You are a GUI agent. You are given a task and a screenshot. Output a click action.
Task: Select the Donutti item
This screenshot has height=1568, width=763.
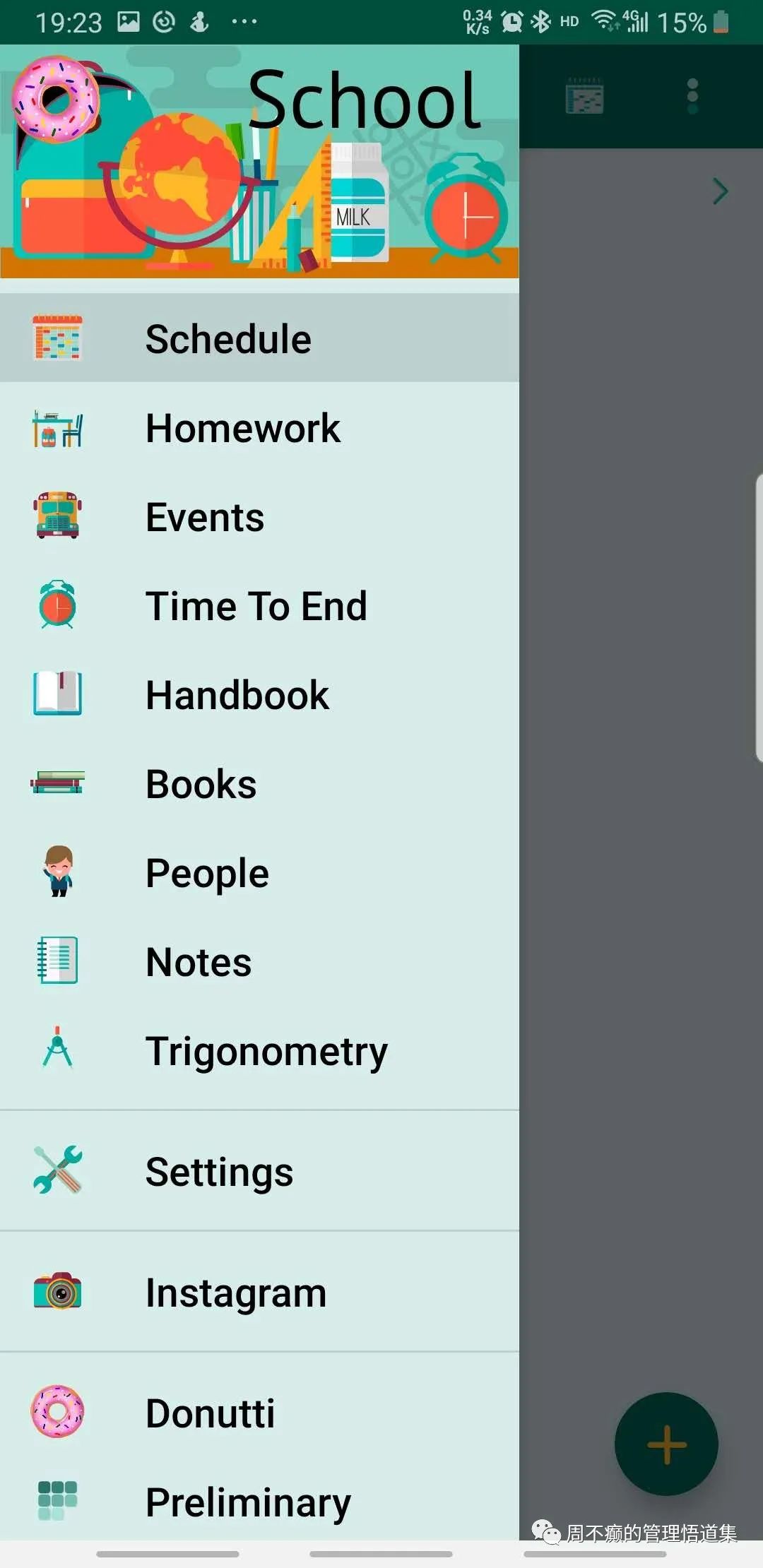[259, 1413]
